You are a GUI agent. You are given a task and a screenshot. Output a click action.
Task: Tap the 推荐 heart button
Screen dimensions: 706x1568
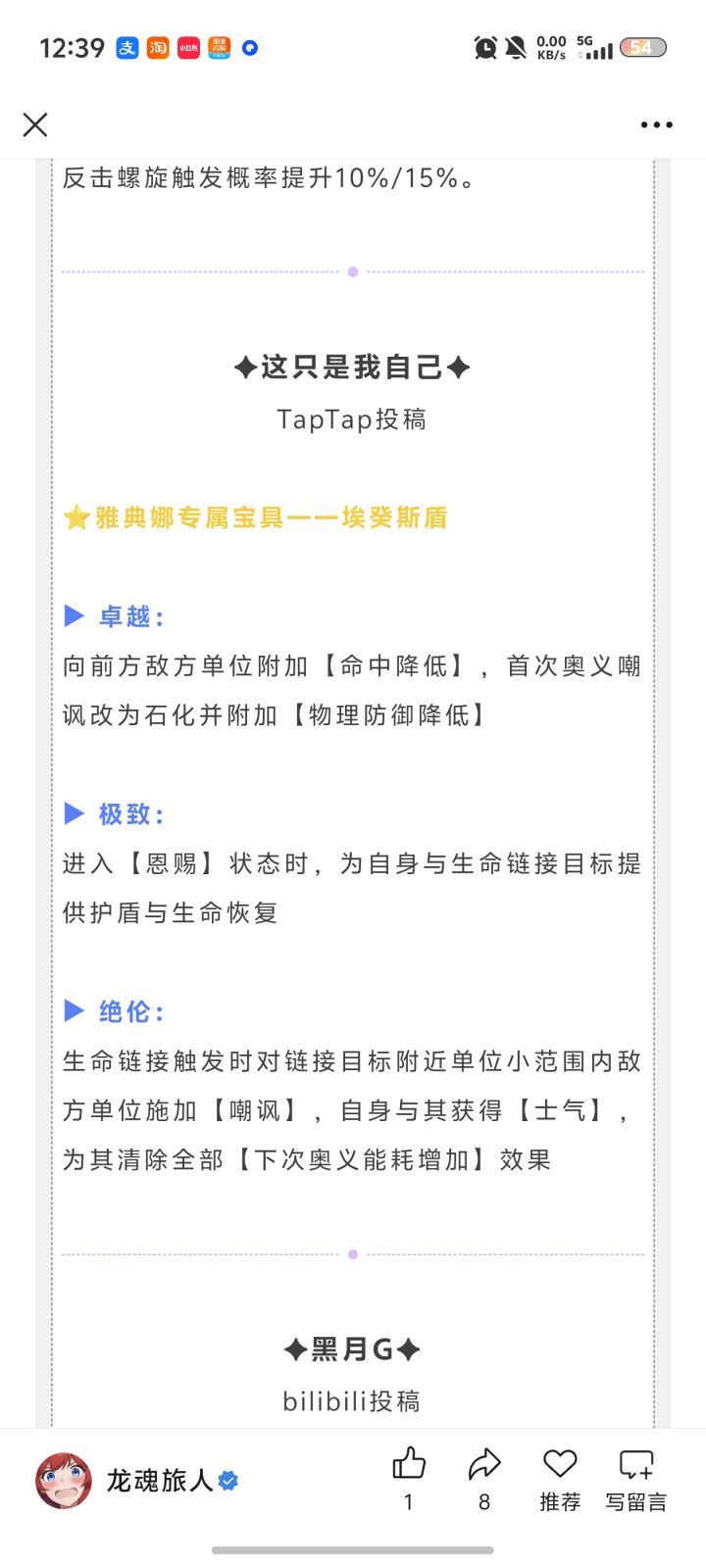coord(560,1465)
